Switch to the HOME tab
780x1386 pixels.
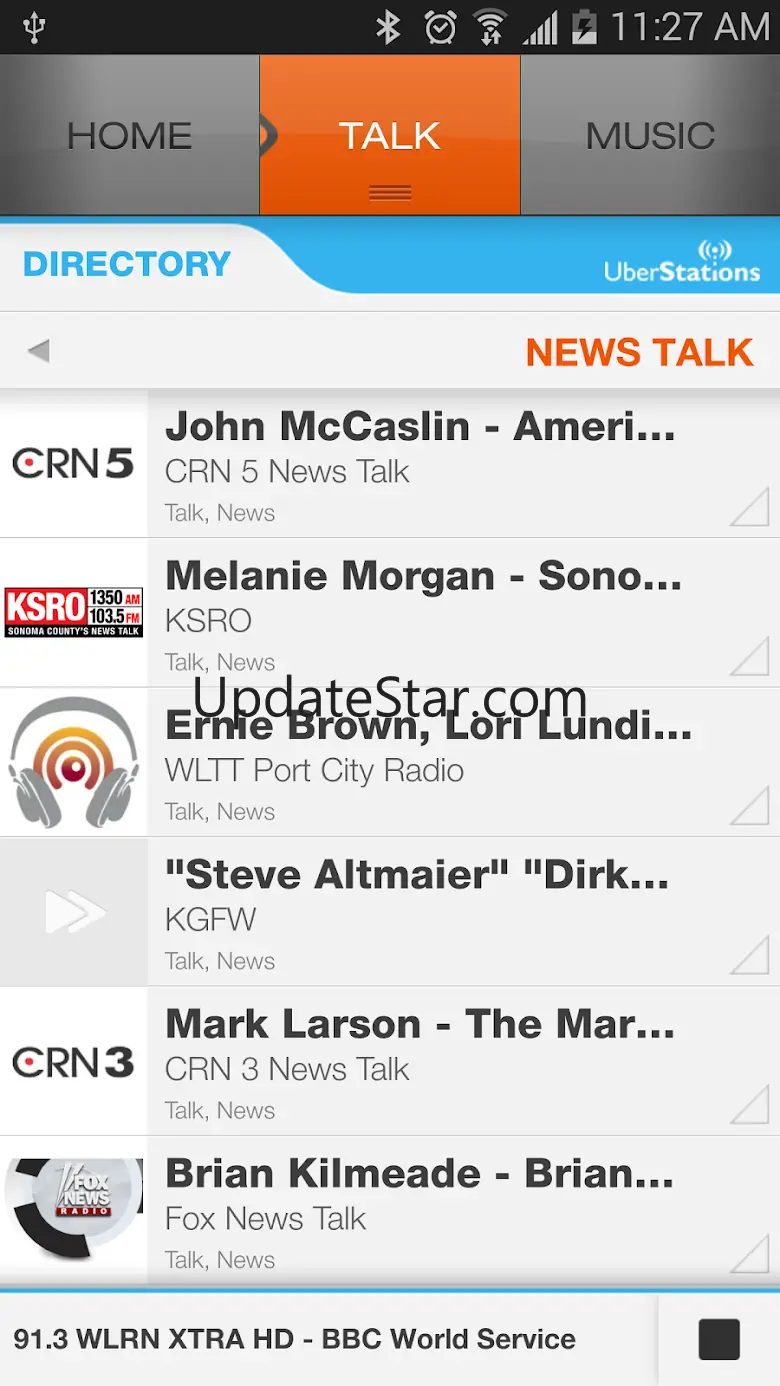pyautogui.click(x=130, y=135)
